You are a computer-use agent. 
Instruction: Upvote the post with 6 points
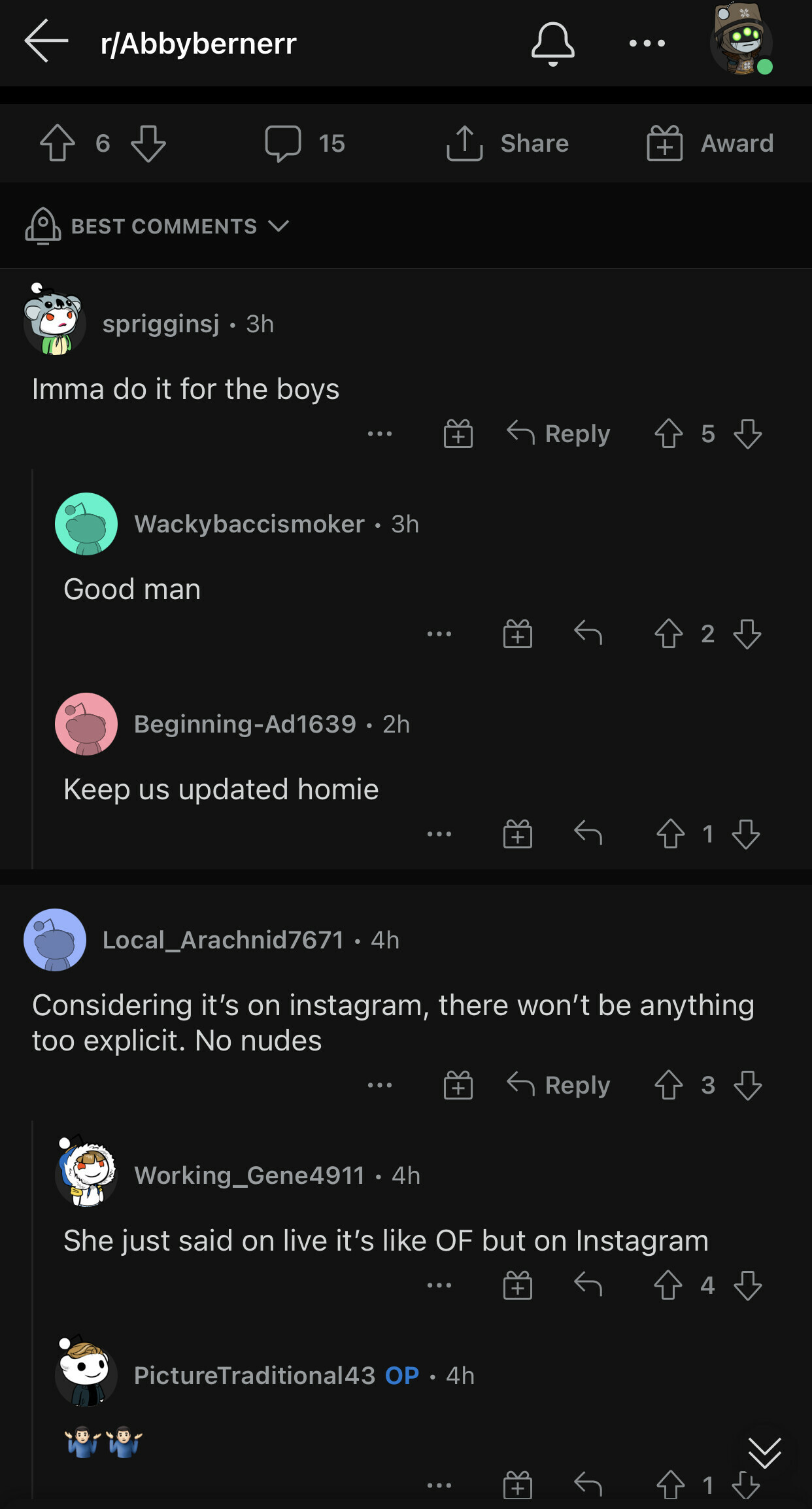58,143
